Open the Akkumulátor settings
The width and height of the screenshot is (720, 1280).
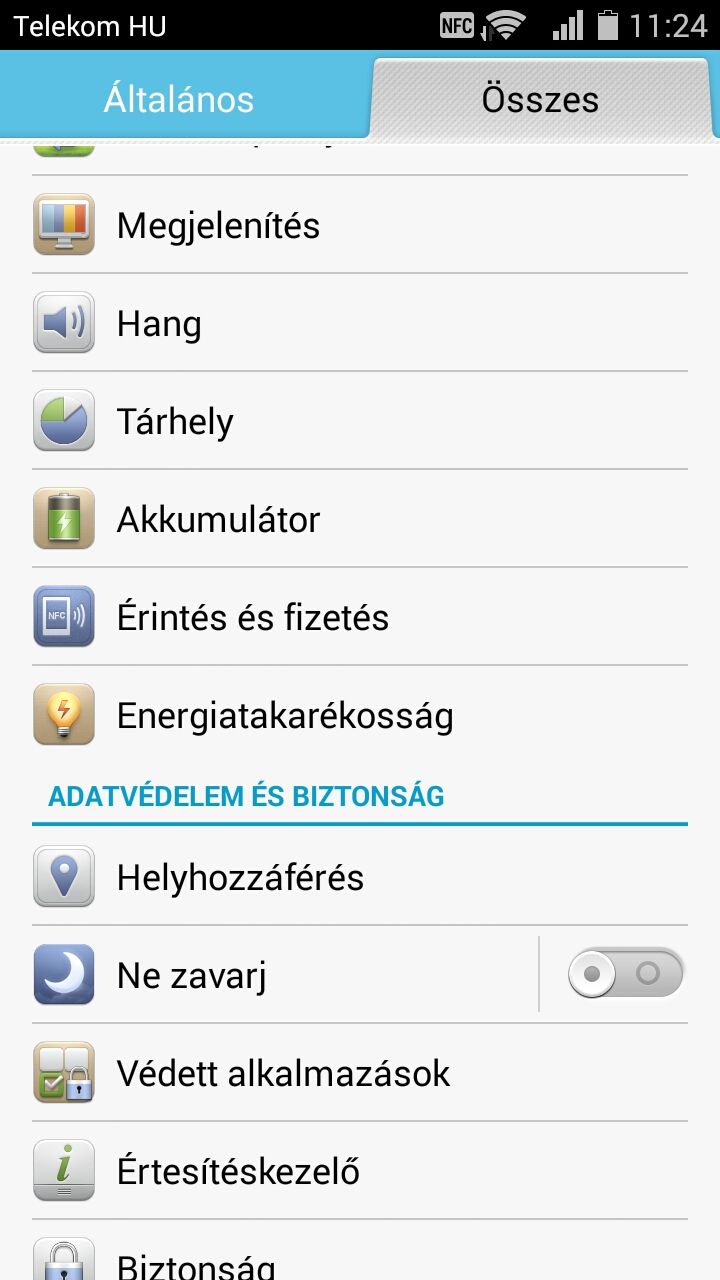360,519
